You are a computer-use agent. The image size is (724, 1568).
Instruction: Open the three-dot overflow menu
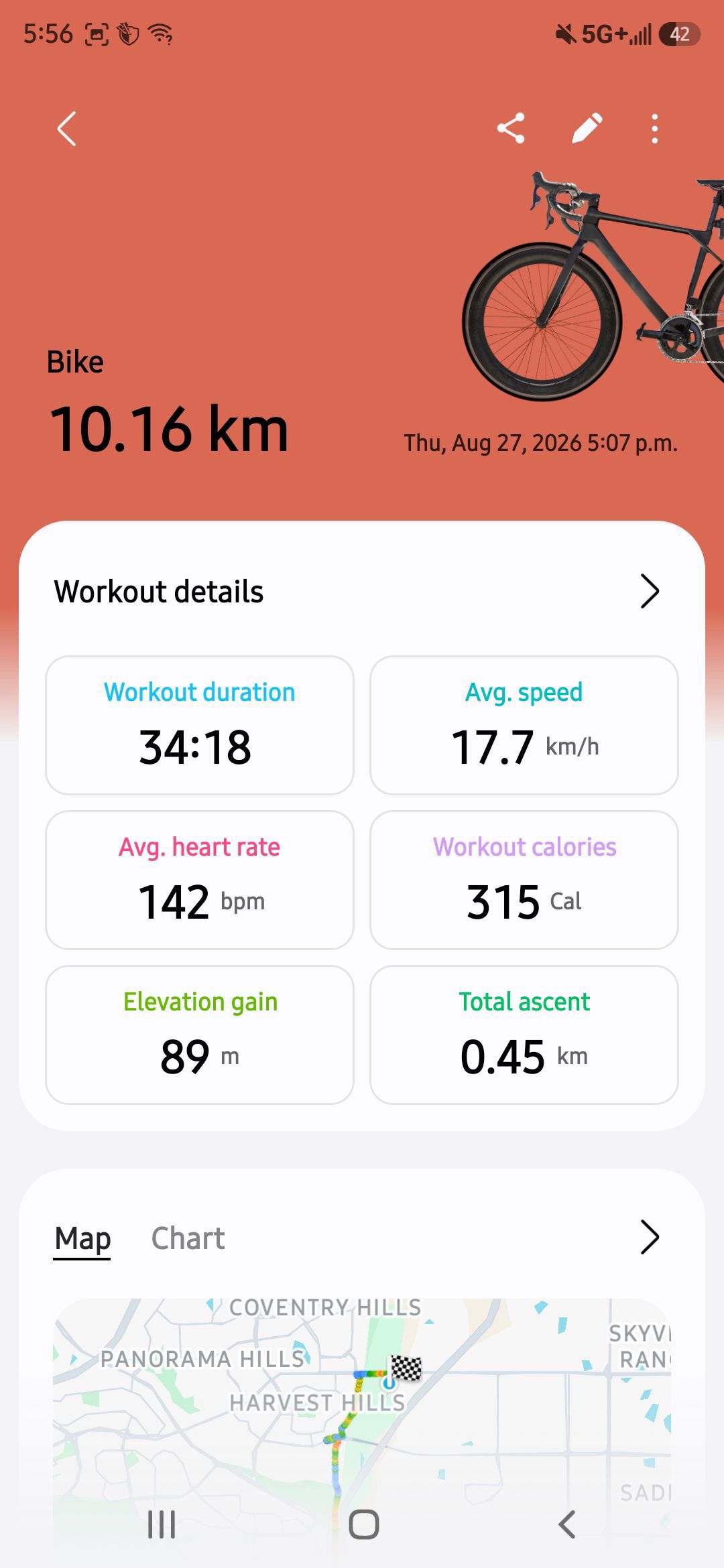655,129
